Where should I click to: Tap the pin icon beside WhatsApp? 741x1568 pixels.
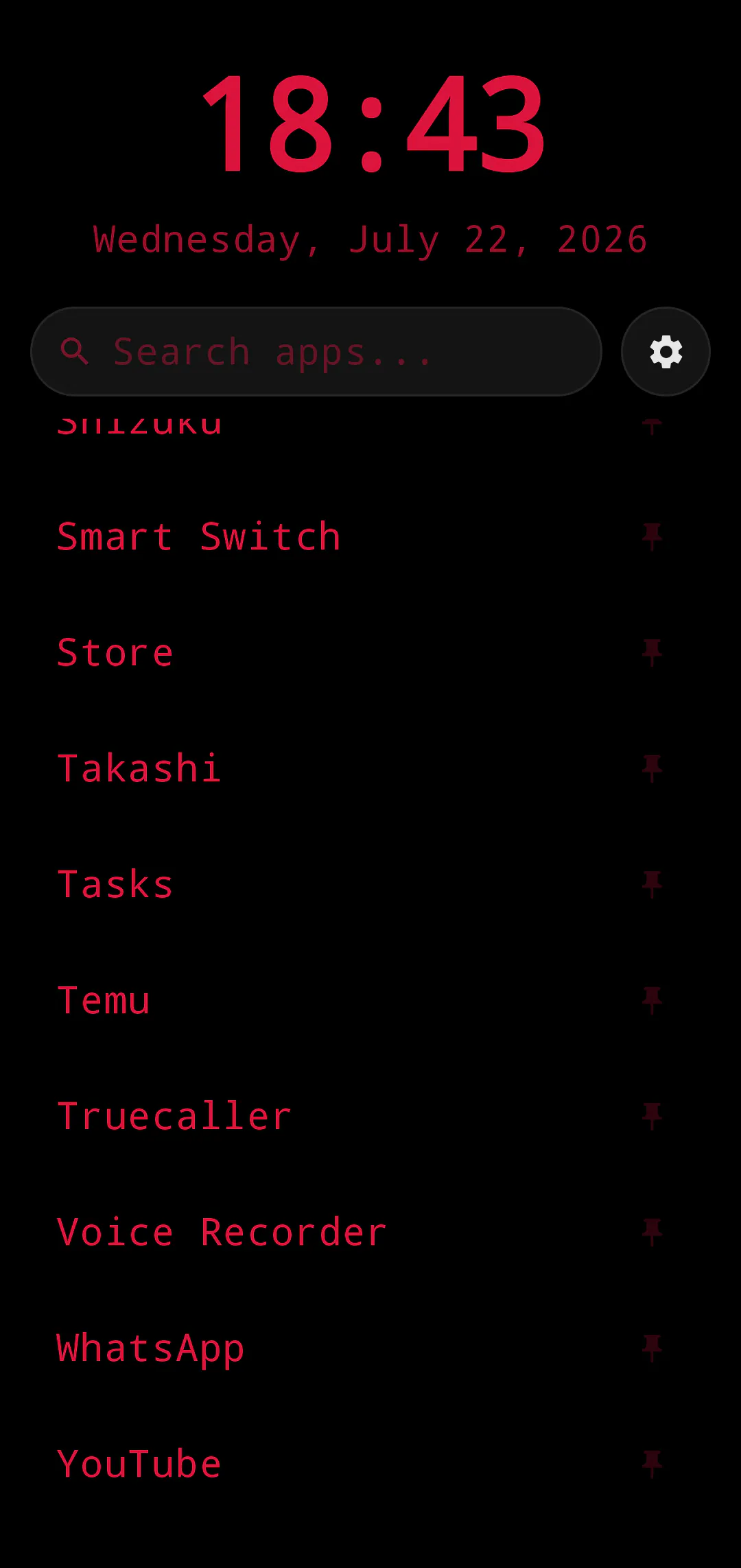(652, 1348)
